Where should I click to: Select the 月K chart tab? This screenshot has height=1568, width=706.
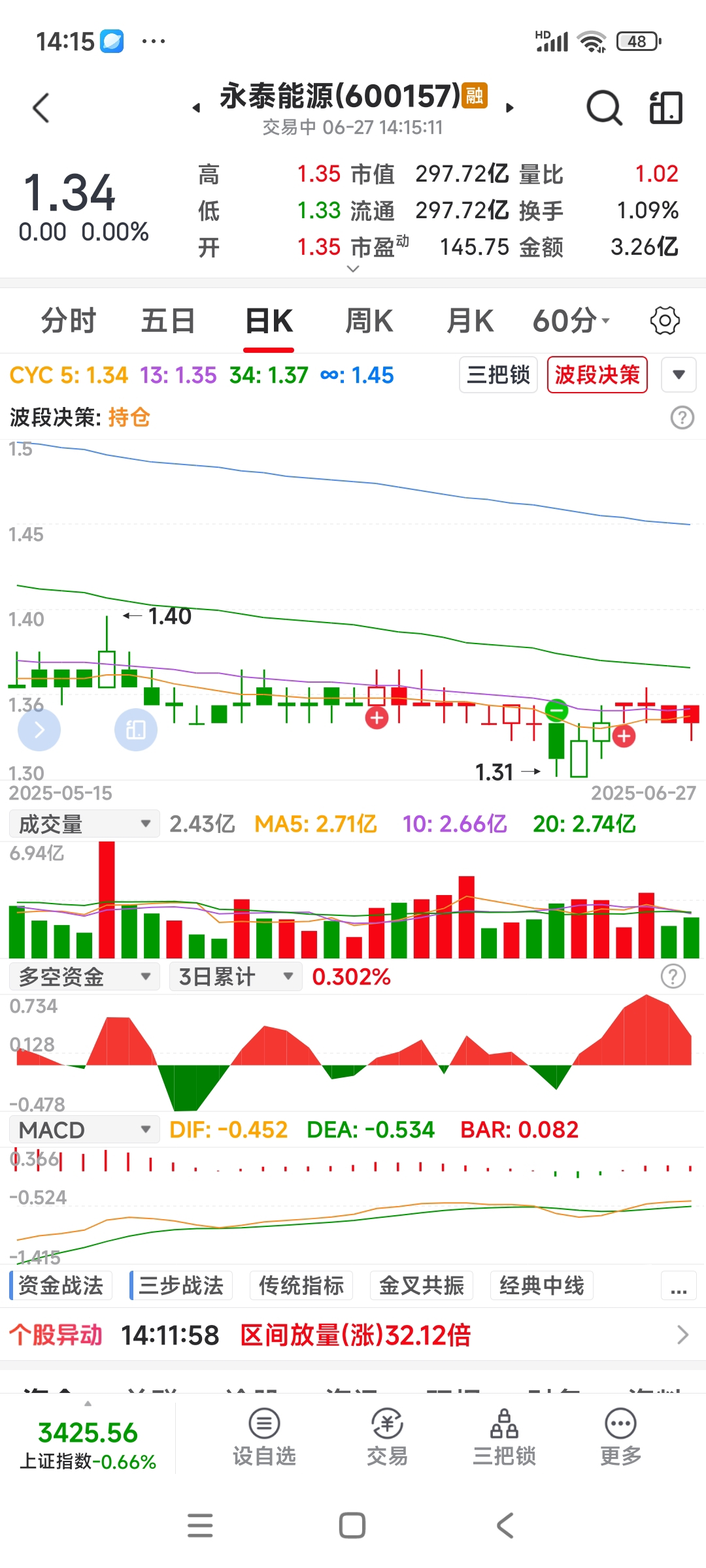(469, 321)
